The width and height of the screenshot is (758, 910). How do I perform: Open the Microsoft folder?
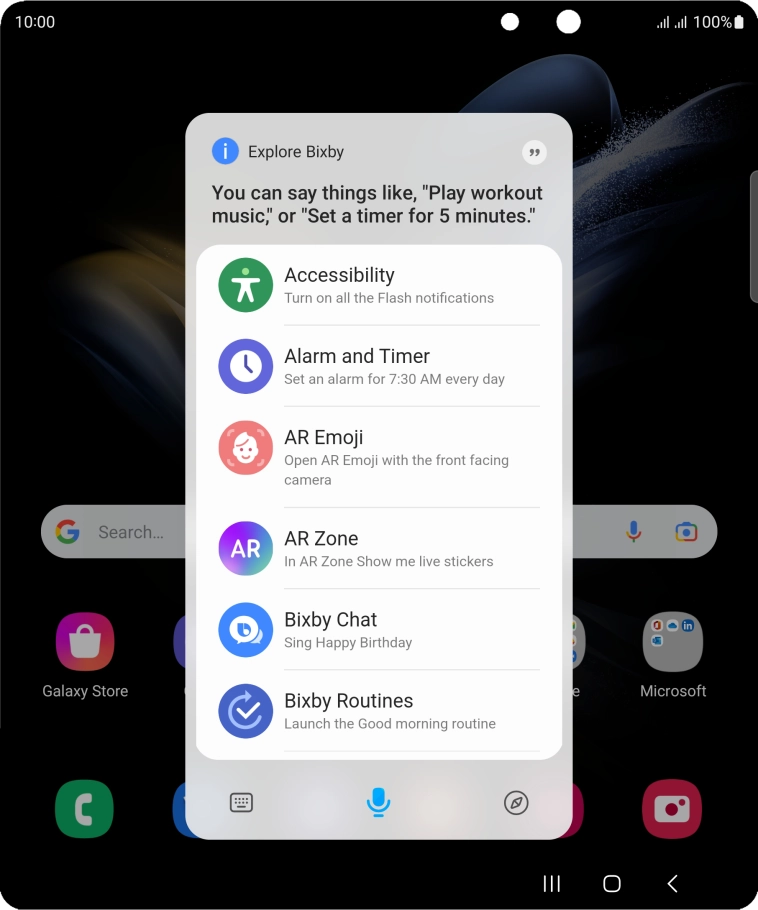click(x=672, y=642)
